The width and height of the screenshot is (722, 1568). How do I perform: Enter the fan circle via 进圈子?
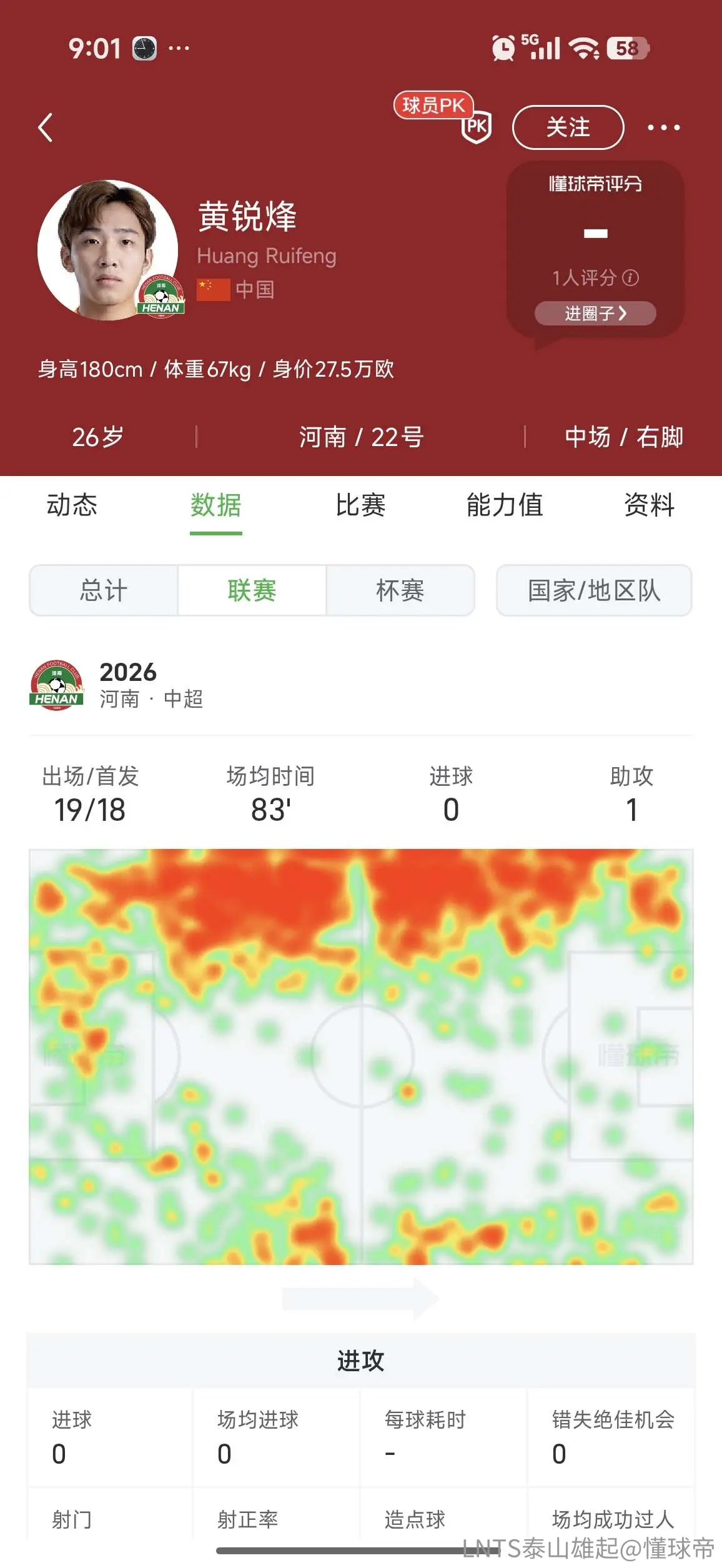click(595, 313)
